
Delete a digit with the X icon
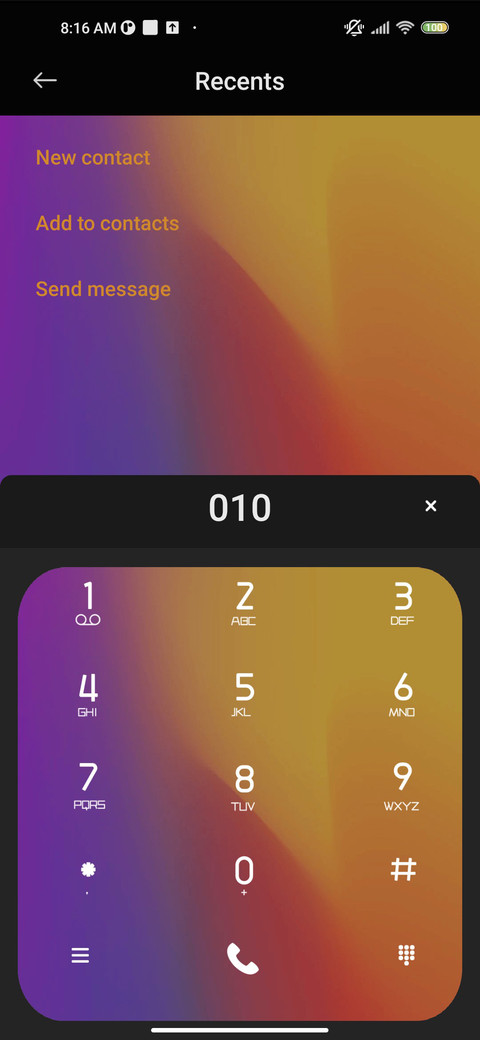(431, 506)
